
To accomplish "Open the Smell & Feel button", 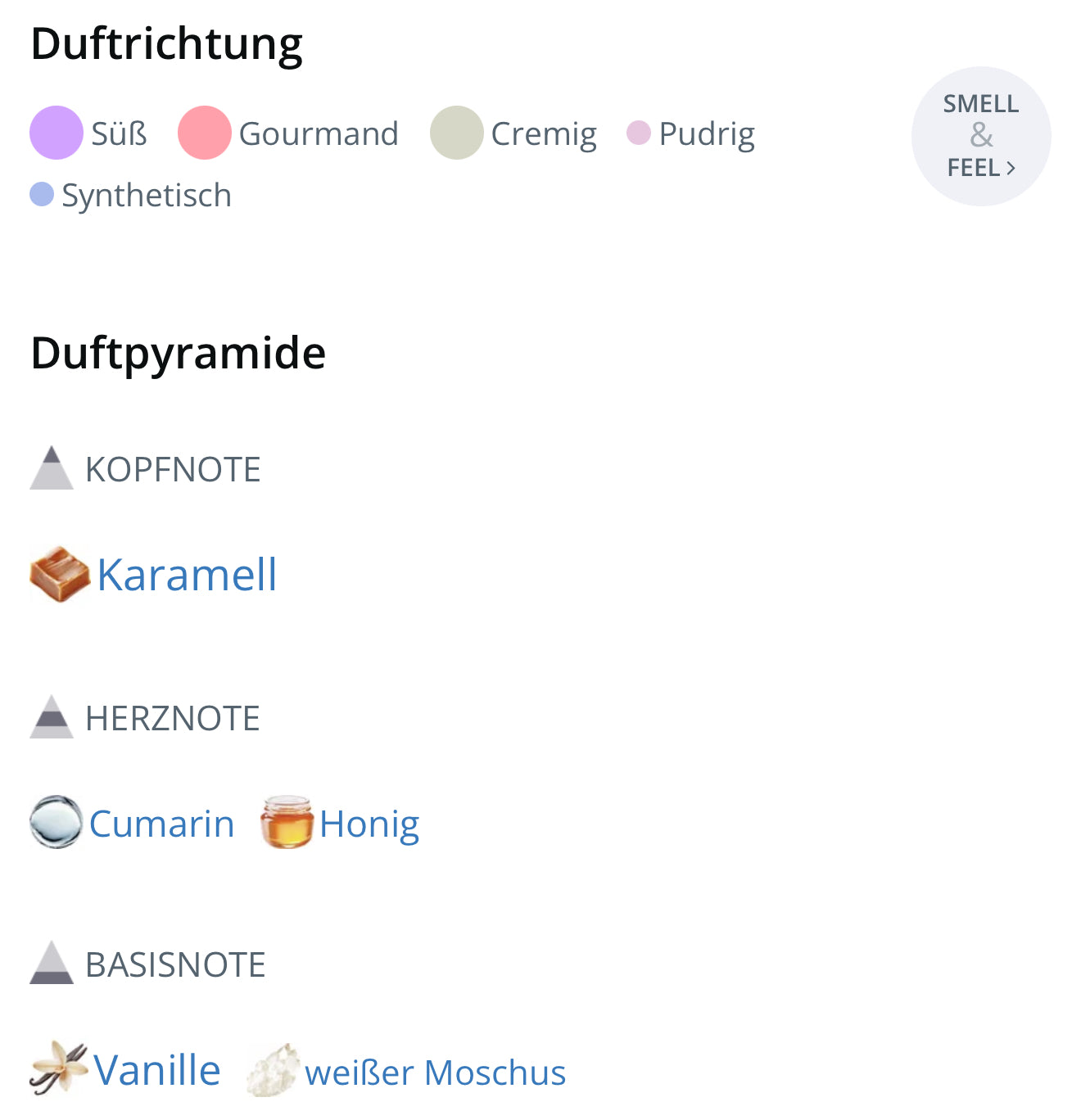I will tap(980, 136).
